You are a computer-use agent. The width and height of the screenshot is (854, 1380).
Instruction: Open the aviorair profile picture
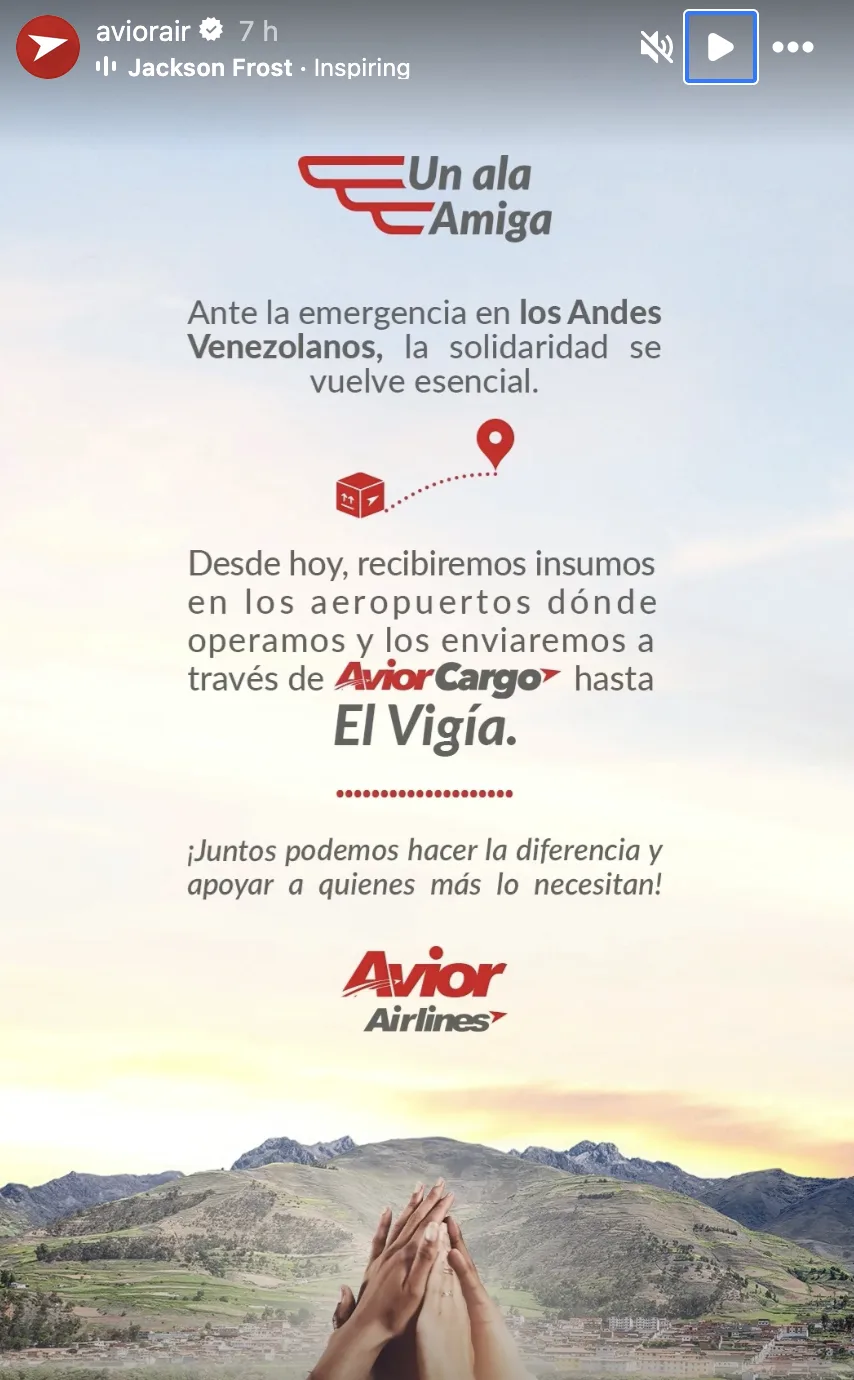[x=48, y=47]
